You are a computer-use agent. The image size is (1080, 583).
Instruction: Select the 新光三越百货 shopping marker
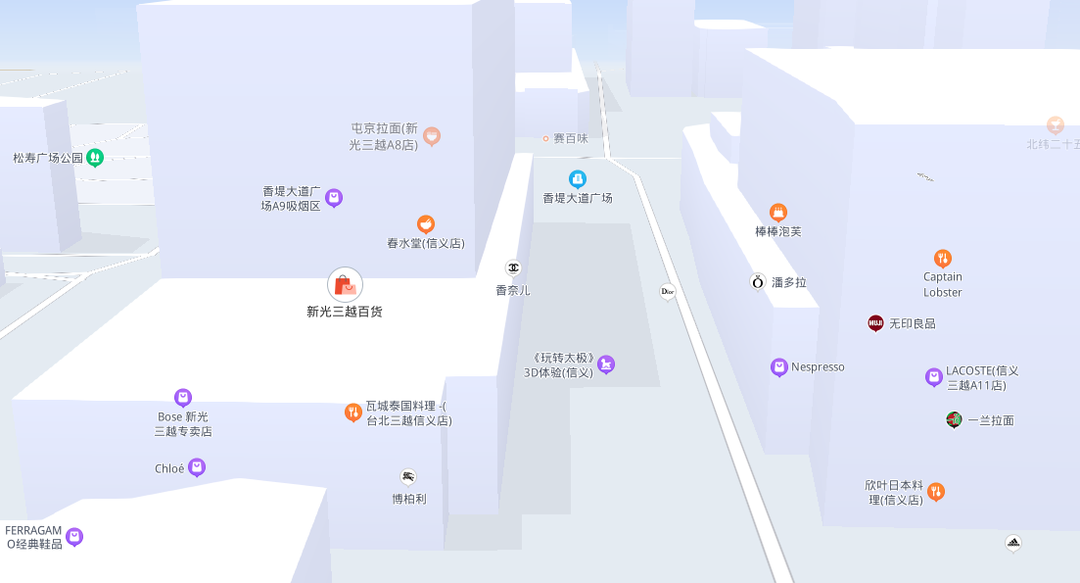pos(345,285)
